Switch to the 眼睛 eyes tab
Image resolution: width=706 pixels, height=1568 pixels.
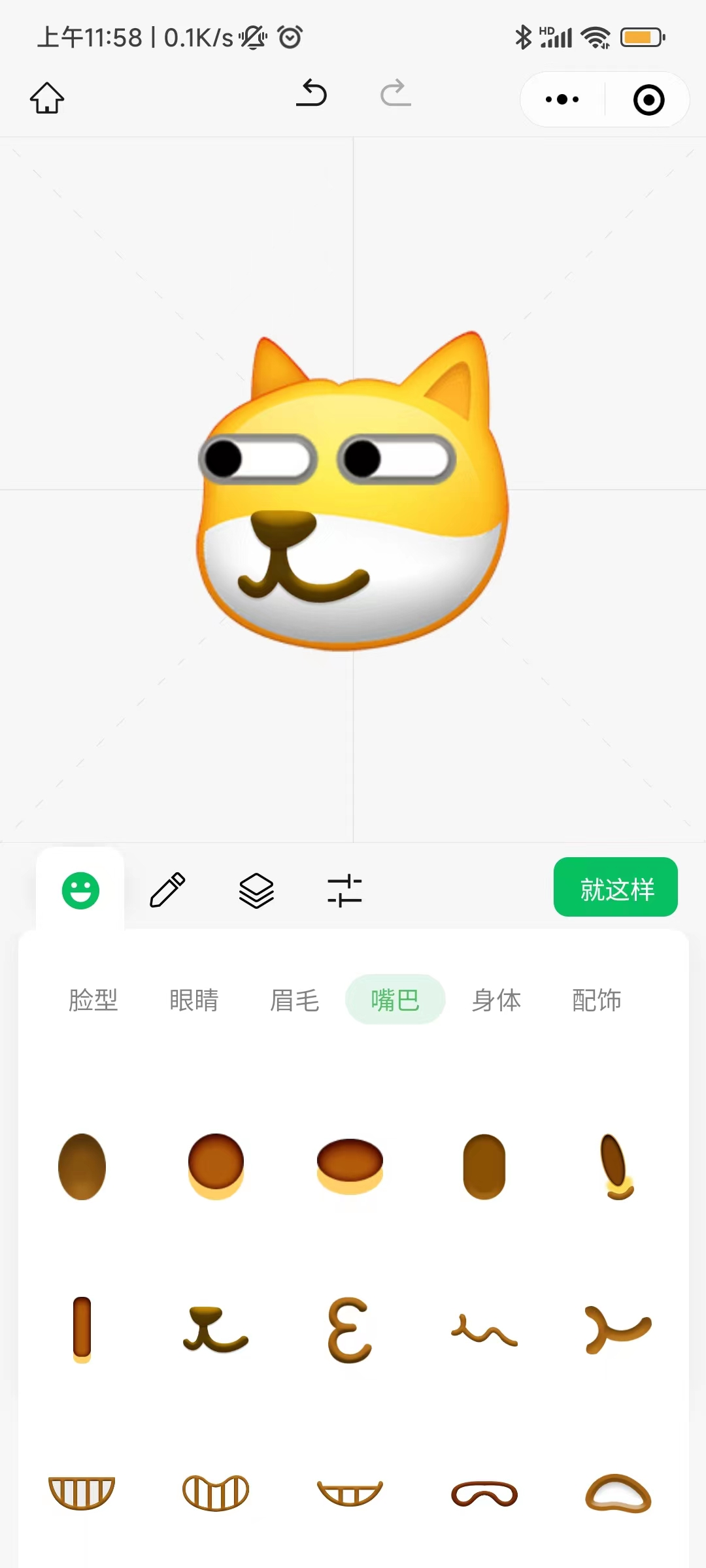point(194,1000)
